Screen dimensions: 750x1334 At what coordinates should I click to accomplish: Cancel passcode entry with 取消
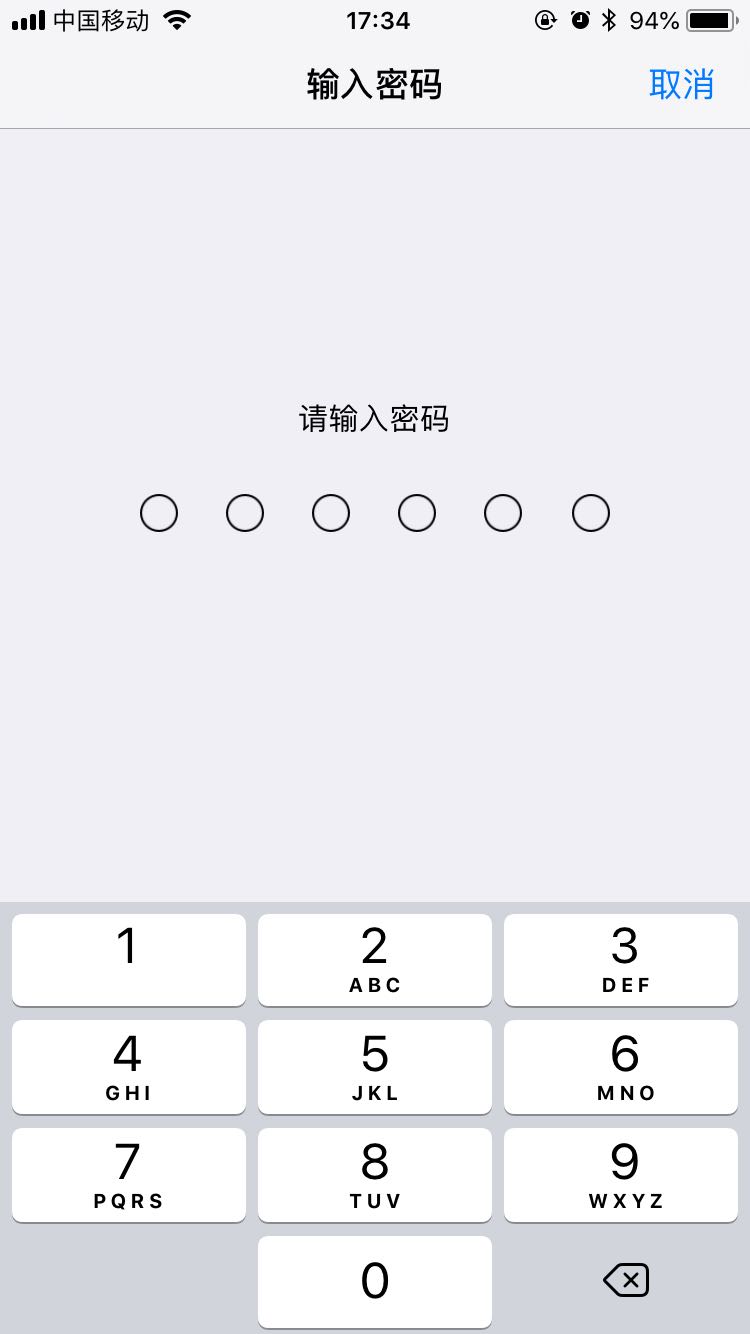pyautogui.click(x=683, y=85)
